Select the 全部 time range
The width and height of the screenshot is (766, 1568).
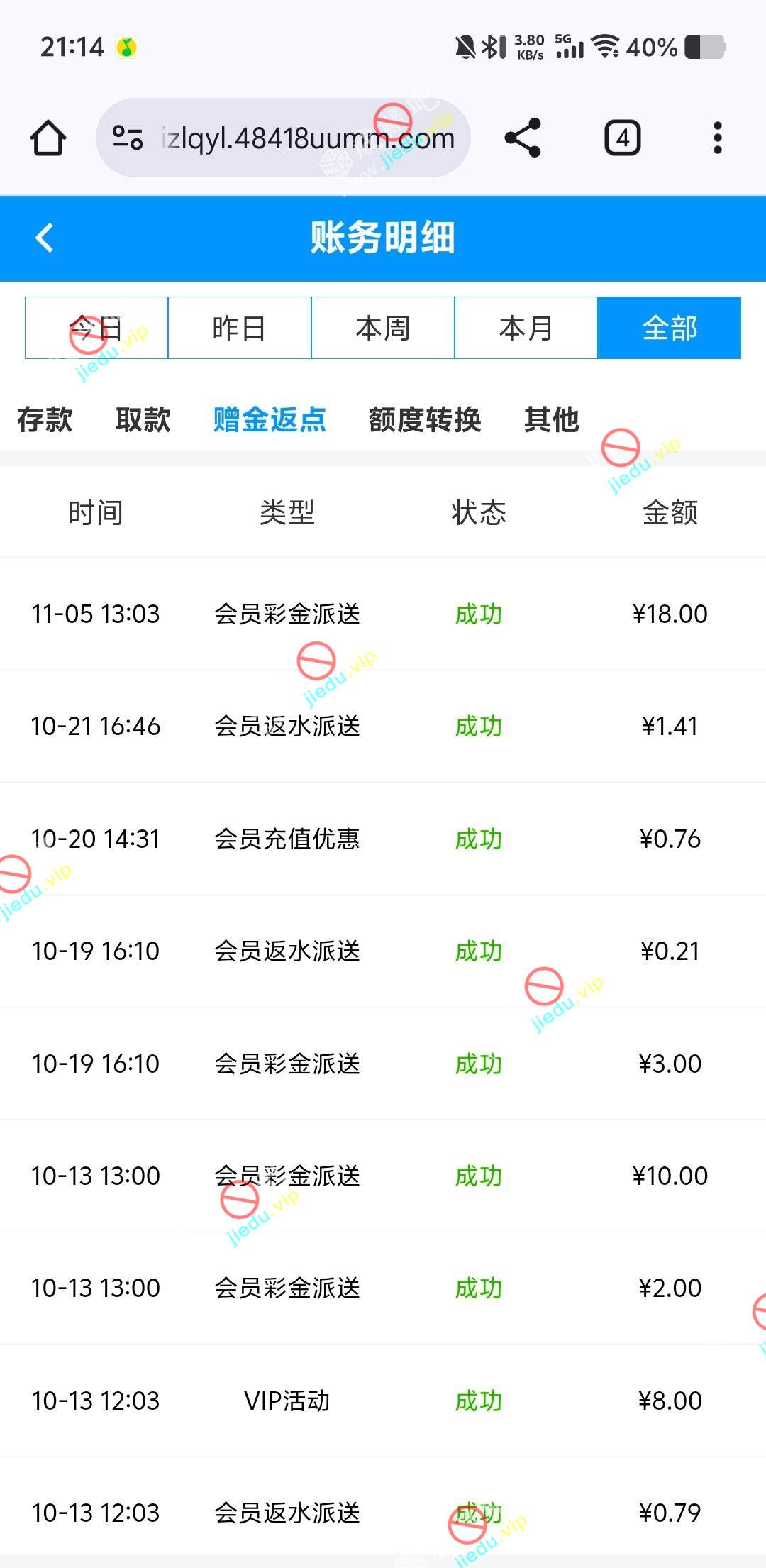(x=670, y=328)
